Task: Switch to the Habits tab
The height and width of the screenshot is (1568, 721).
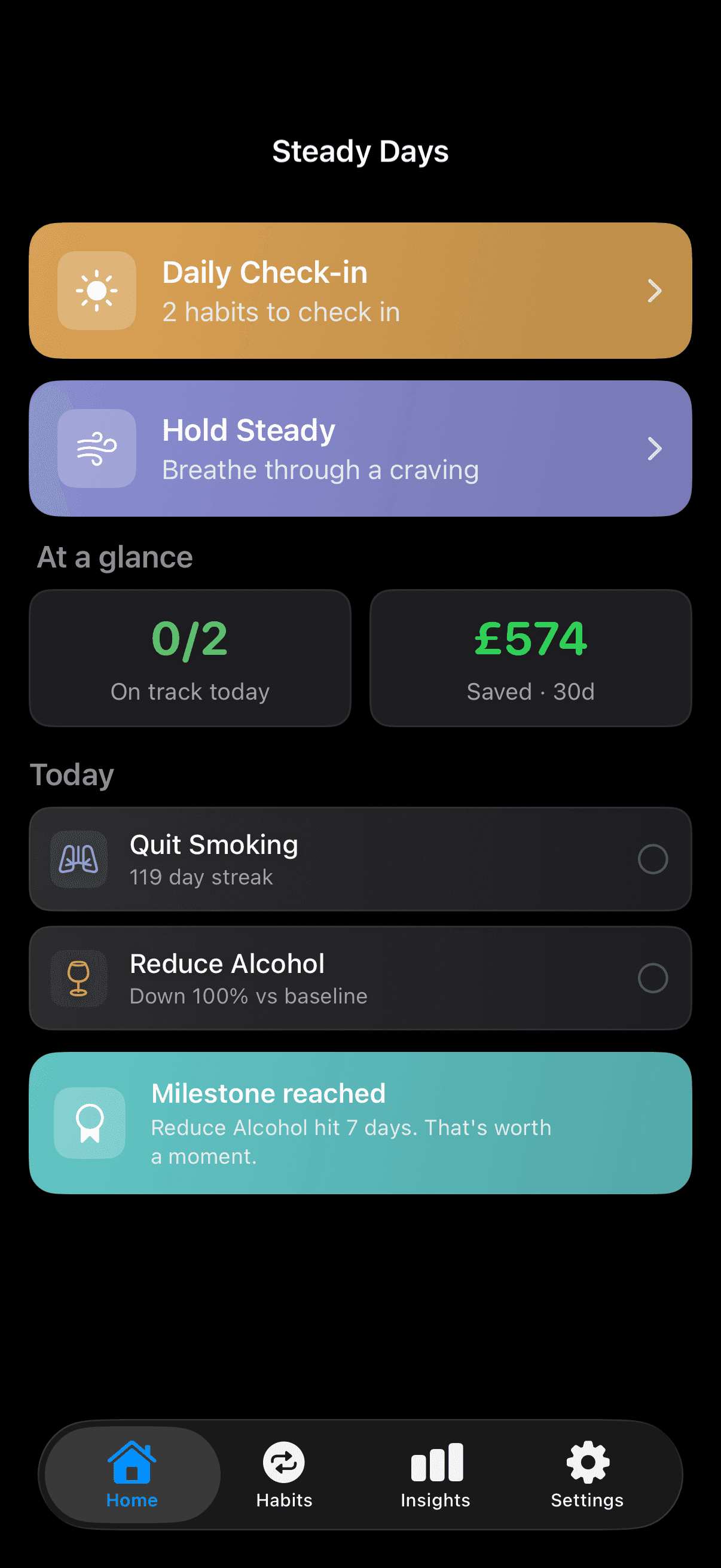Action: (284, 1474)
